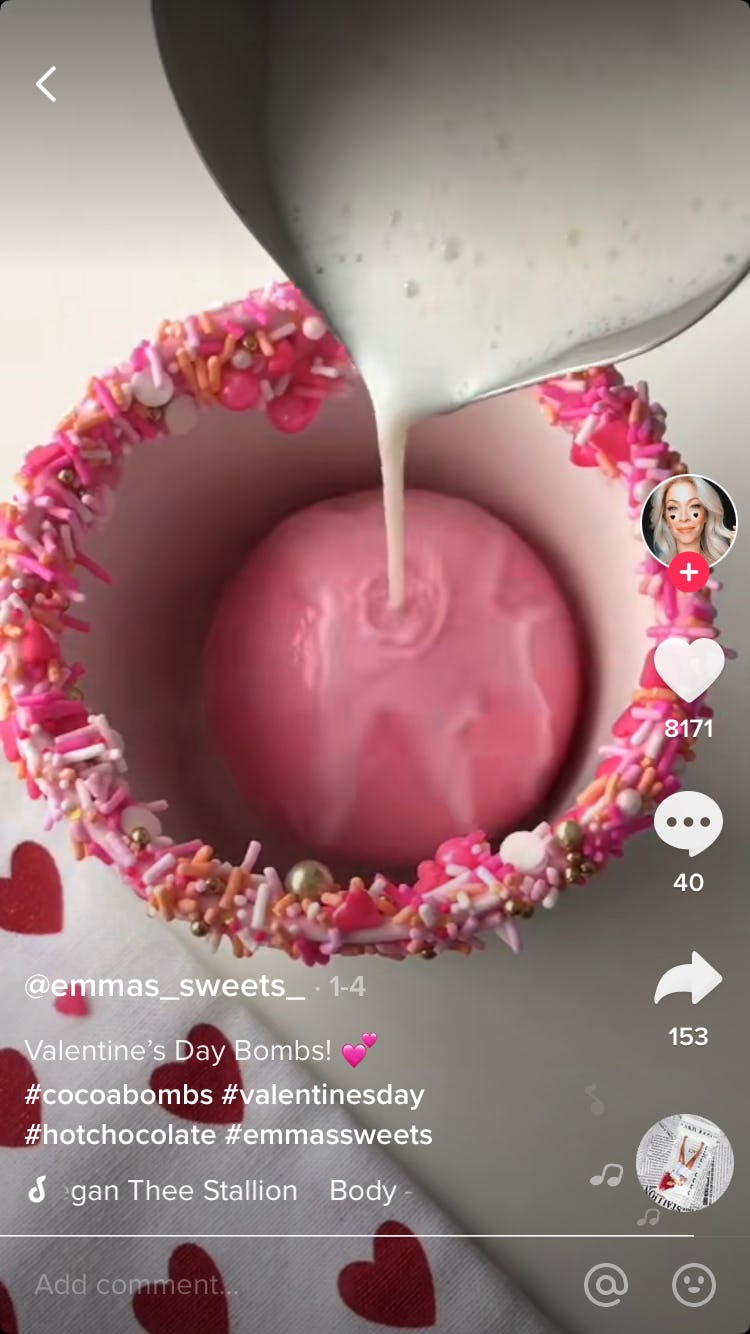750x1334 pixels.
Task: Share this video with the arrow
Action: point(689,978)
